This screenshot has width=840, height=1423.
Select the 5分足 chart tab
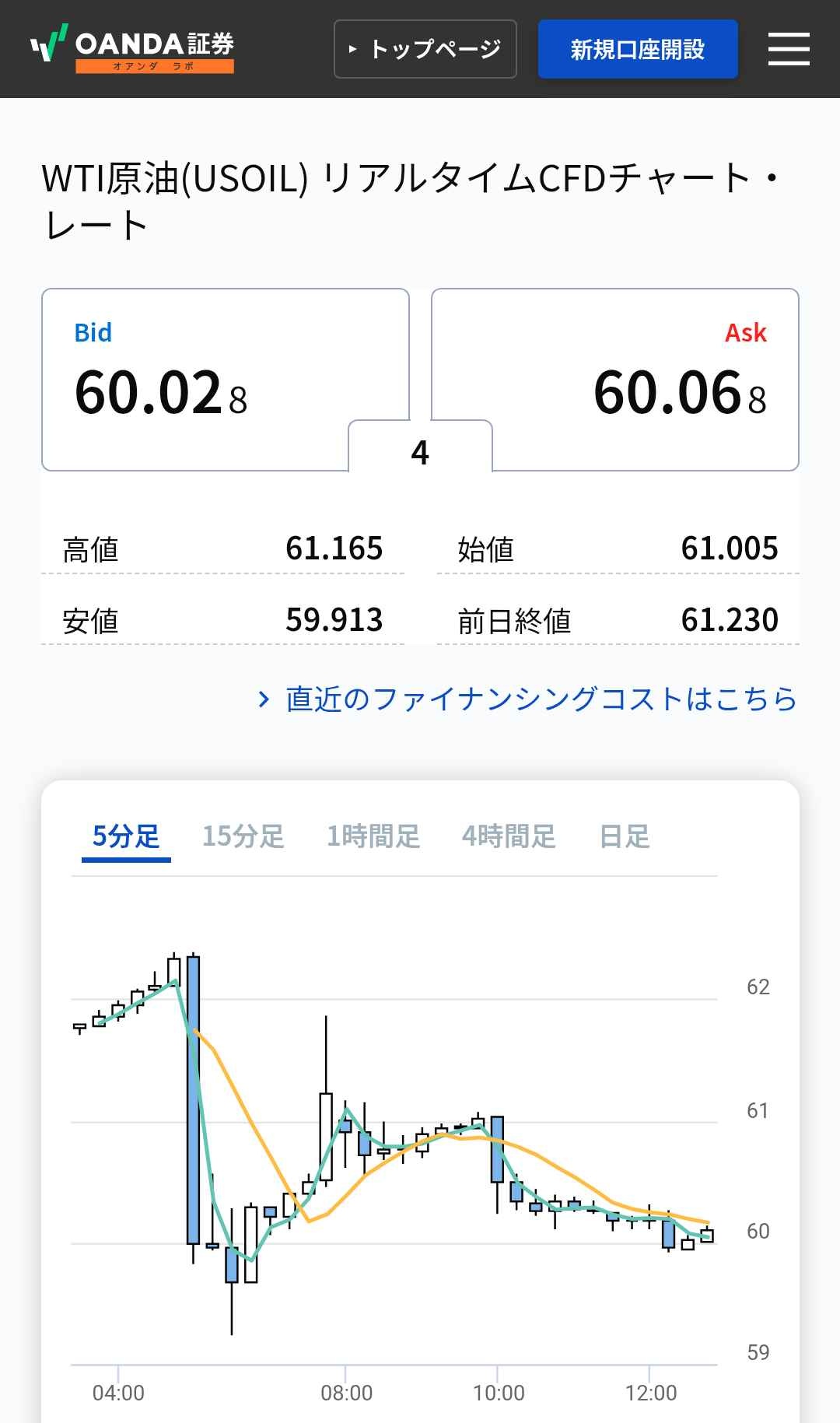coord(126,837)
